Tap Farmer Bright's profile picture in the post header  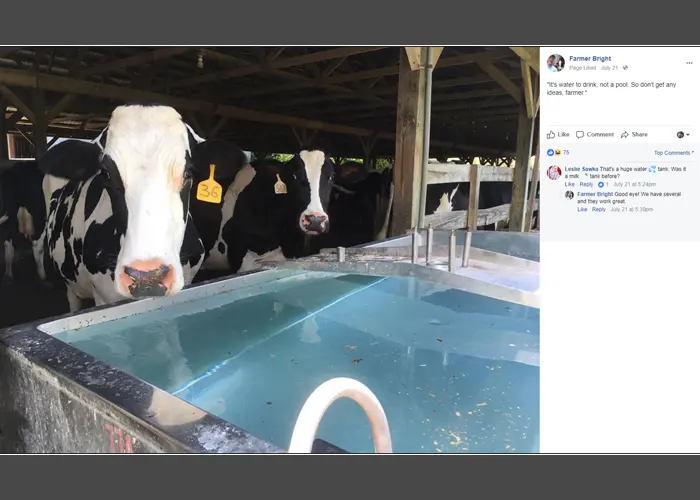coord(555,63)
